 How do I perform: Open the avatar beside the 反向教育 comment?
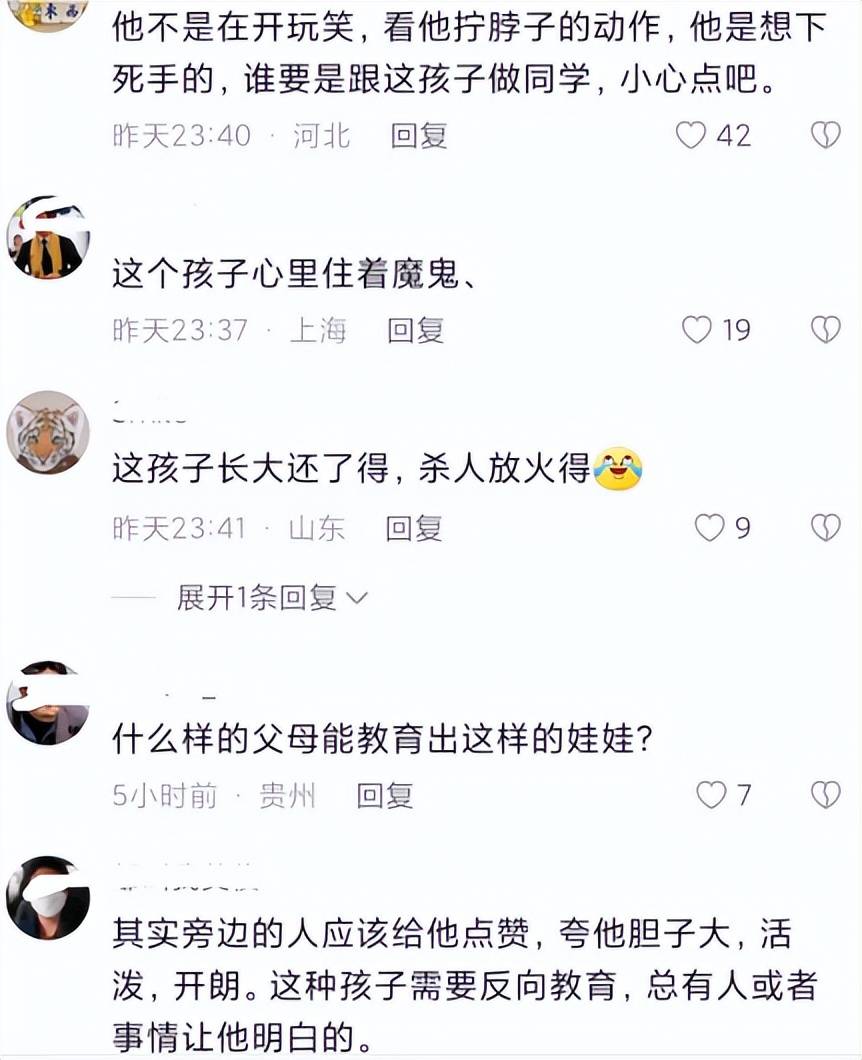[x=48, y=897]
